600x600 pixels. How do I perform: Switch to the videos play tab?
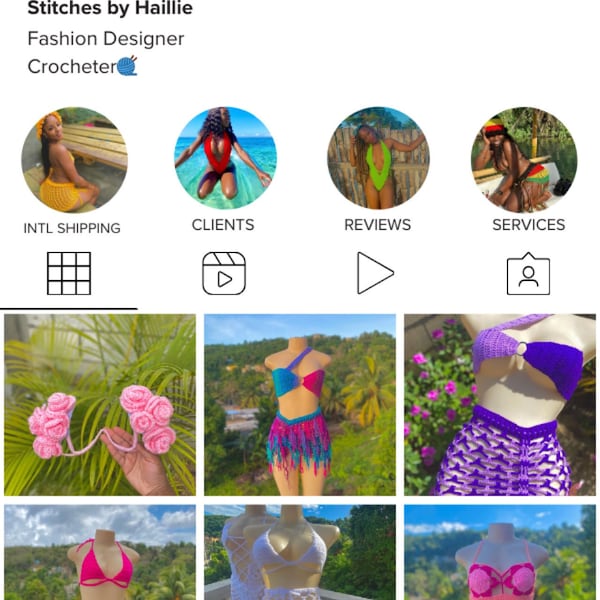[375, 273]
